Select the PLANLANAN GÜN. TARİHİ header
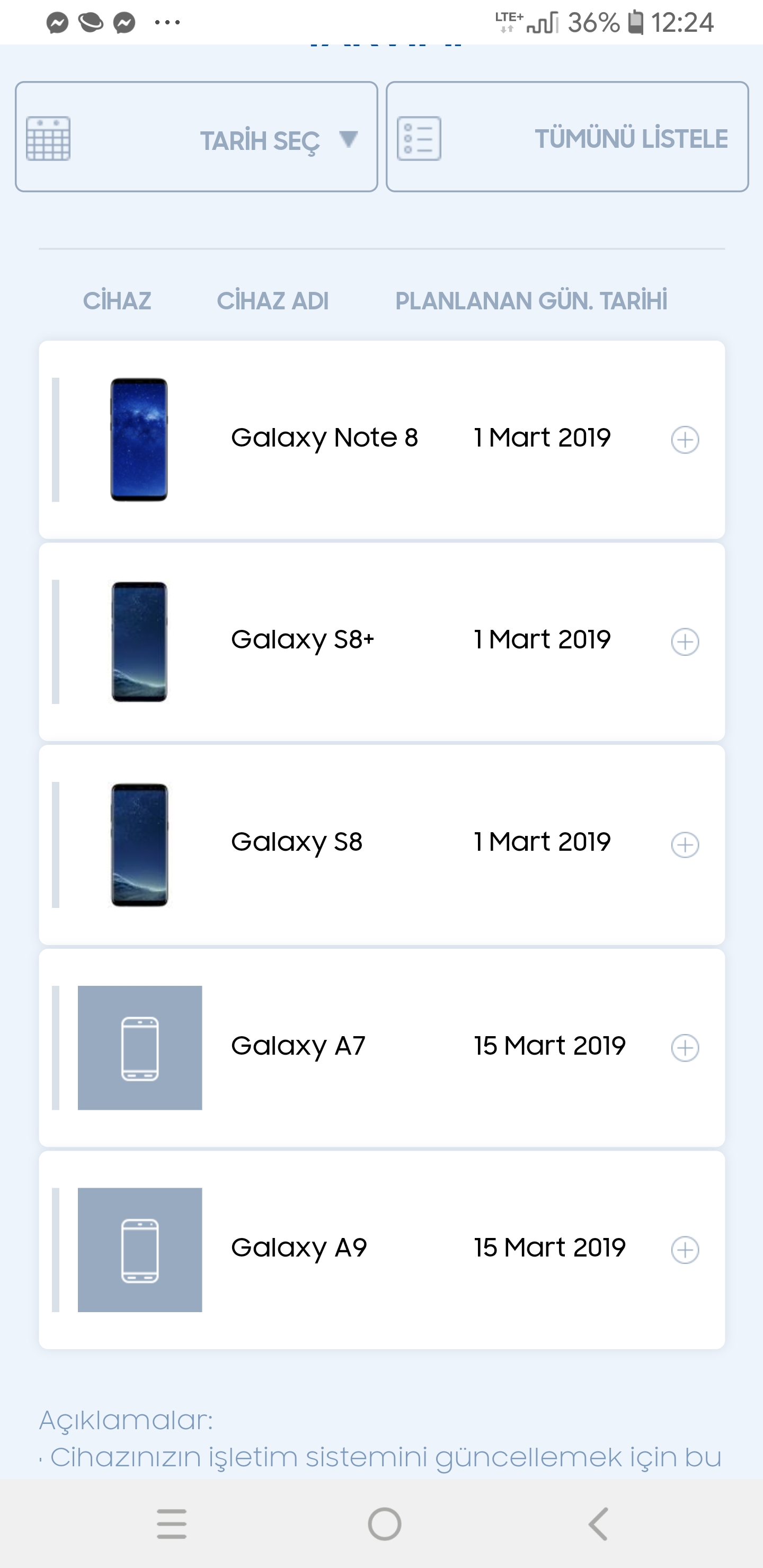This screenshot has height=1568, width=763. pos(531,300)
